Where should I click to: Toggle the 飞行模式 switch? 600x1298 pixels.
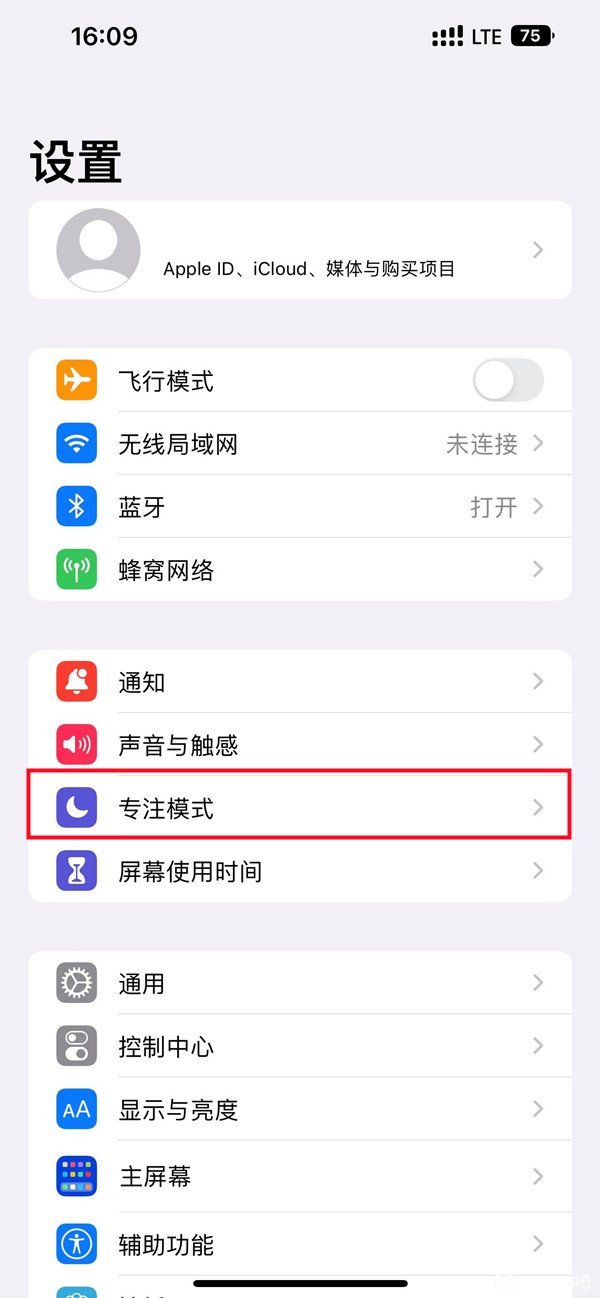(x=508, y=381)
